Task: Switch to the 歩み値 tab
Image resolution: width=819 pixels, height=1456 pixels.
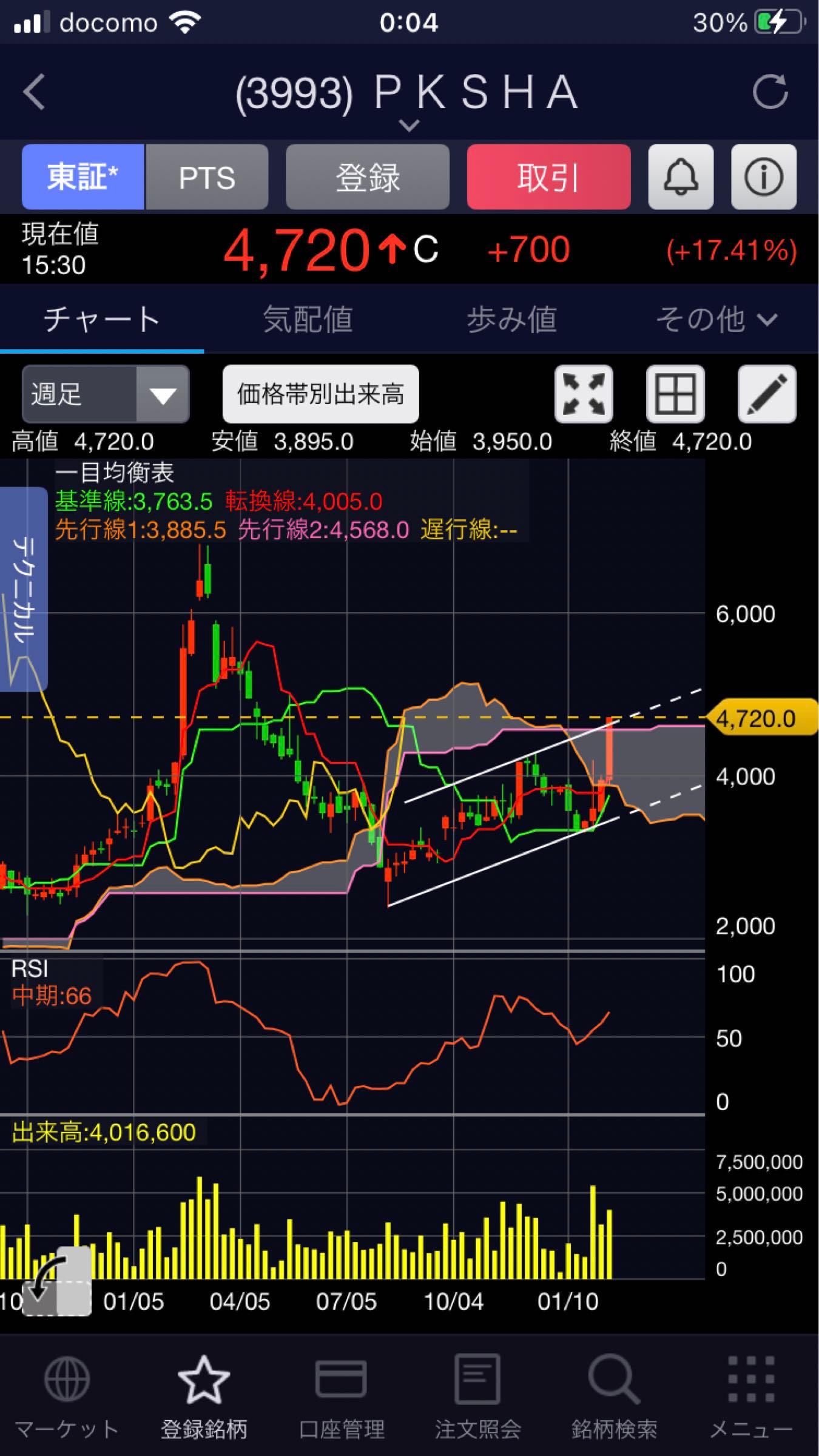Action: click(x=511, y=319)
